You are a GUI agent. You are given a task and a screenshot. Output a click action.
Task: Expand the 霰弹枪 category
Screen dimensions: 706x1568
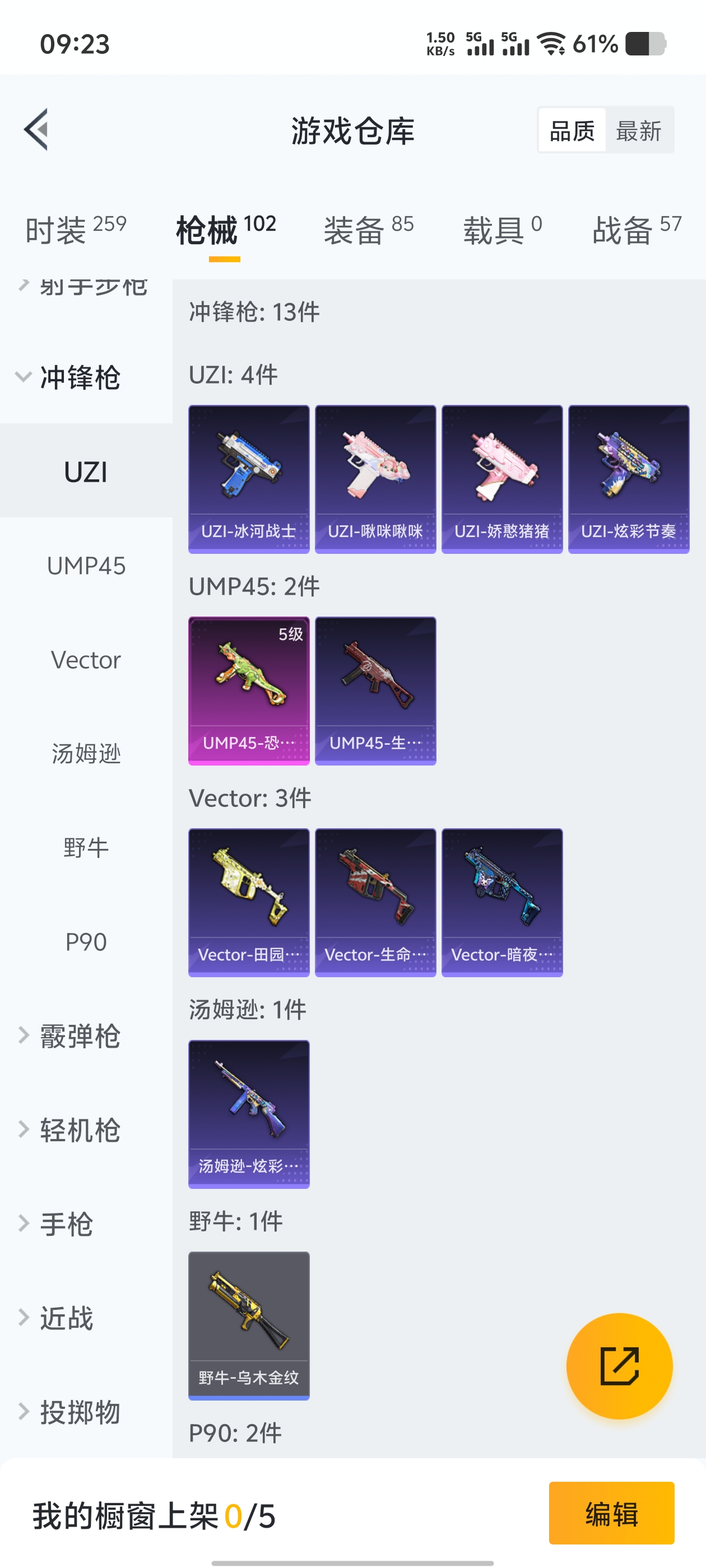pos(79,1036)
